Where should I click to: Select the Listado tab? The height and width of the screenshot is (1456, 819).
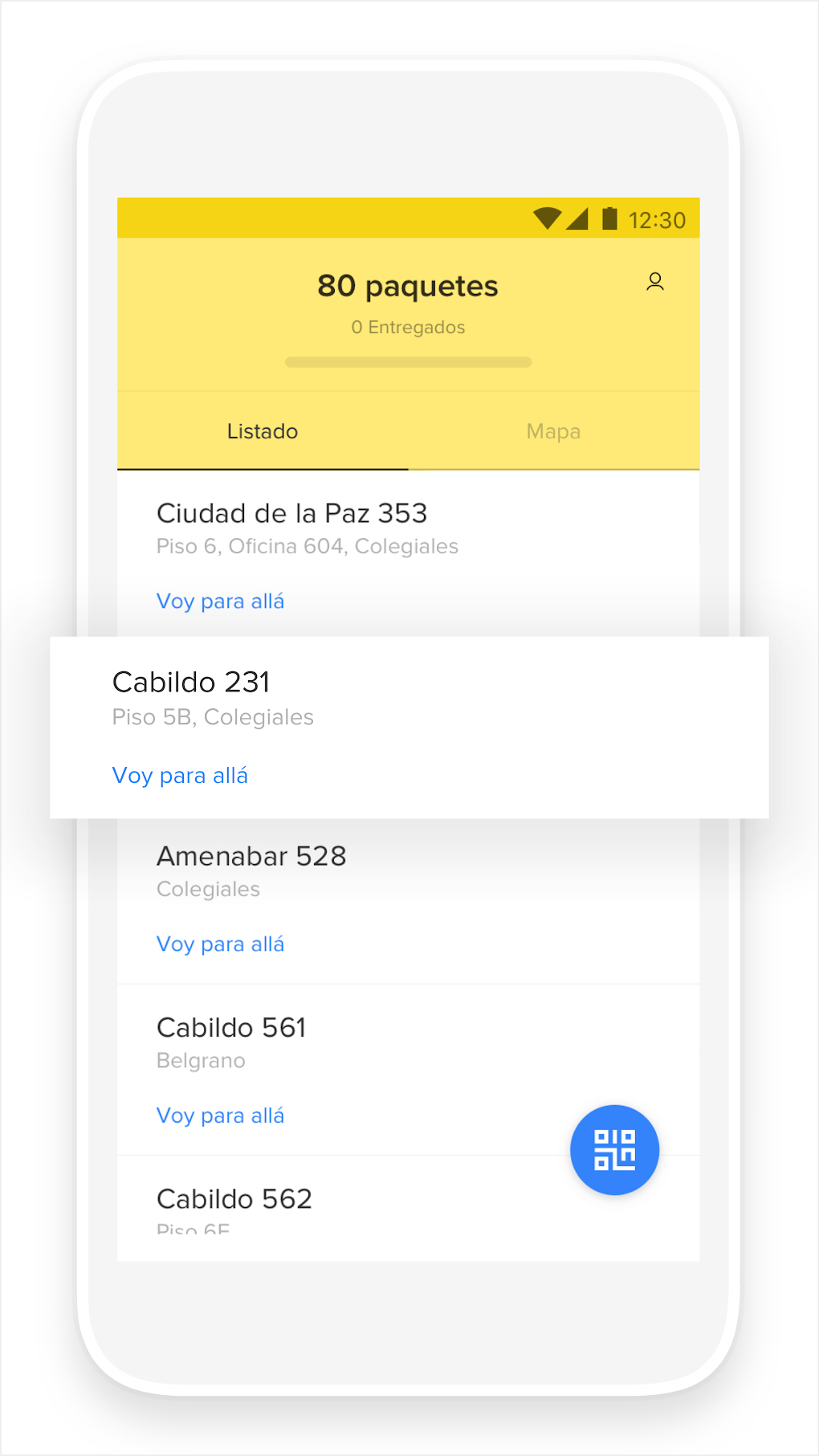[x=262, y=431]
